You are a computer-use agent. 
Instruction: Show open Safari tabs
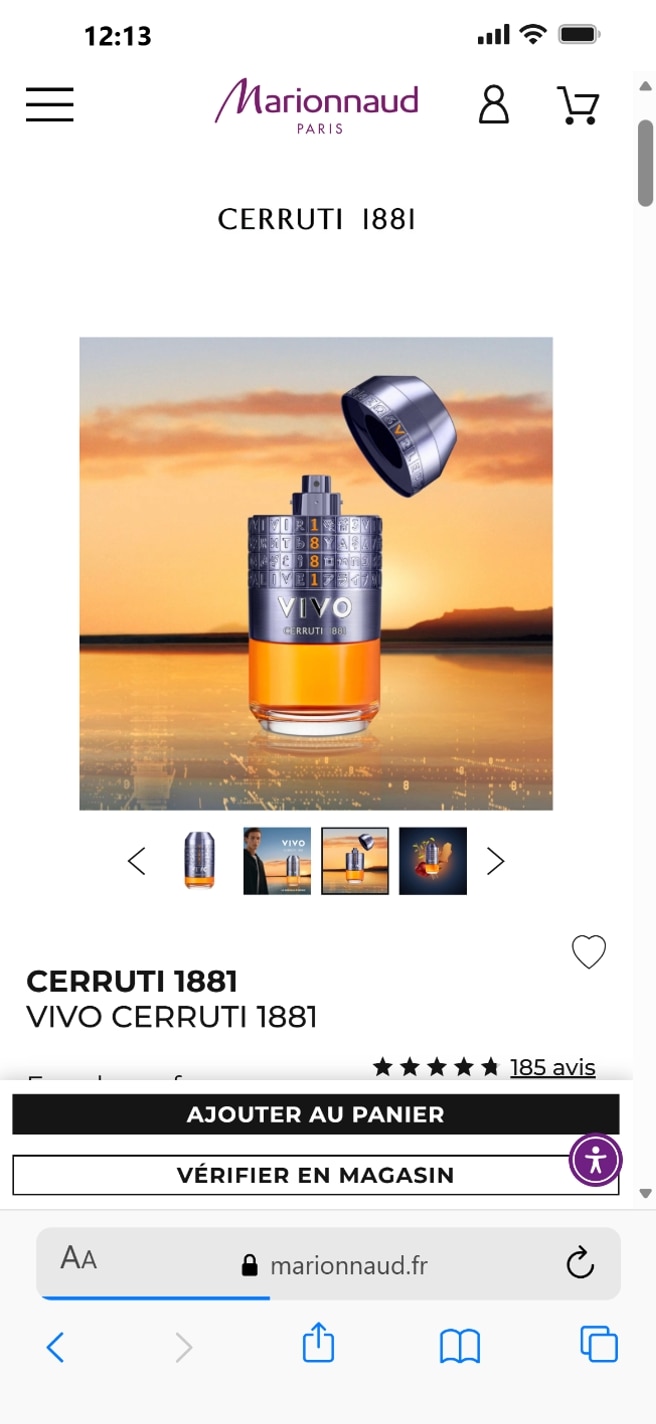[x=599, y=1345]
